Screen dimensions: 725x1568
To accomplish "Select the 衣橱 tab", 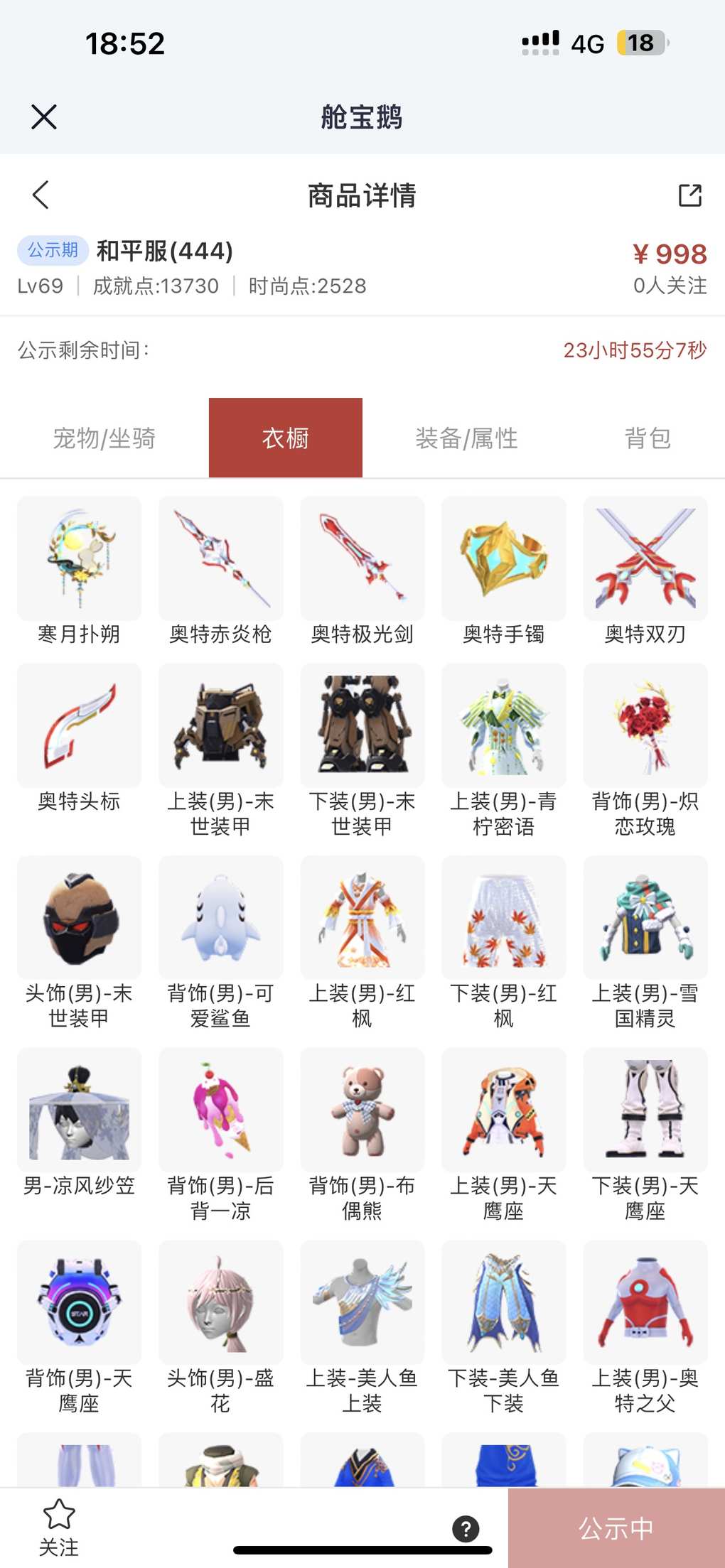I will (286, 438).
